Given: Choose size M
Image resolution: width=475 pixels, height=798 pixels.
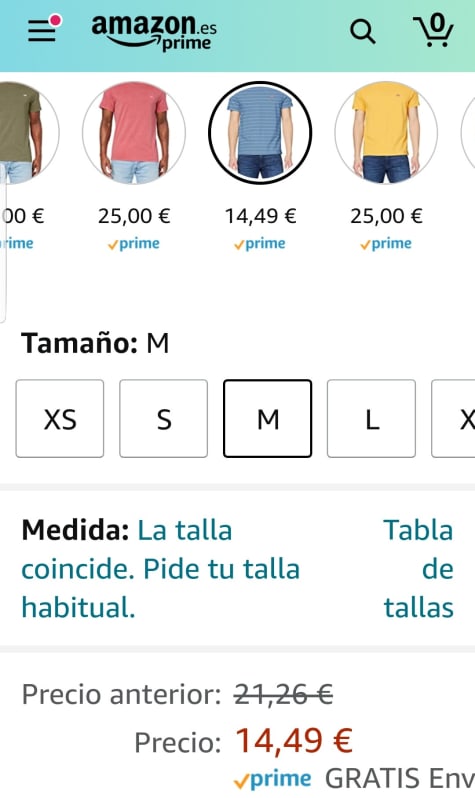Looking at the screenshot, I should pyautogui.click(x=267, y=418).
